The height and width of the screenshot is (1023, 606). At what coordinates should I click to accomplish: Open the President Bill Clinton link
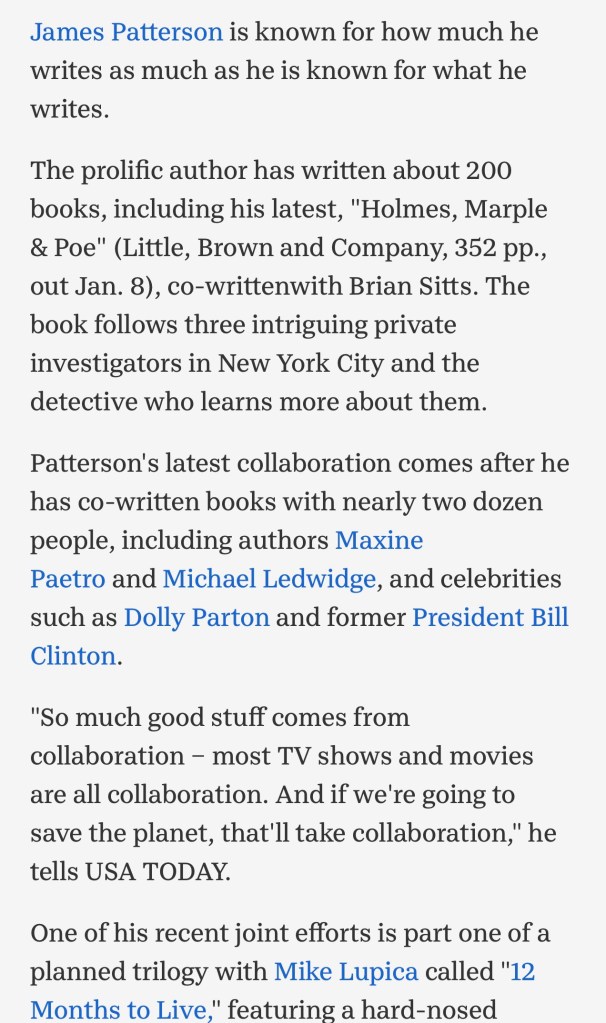point(490,617)
